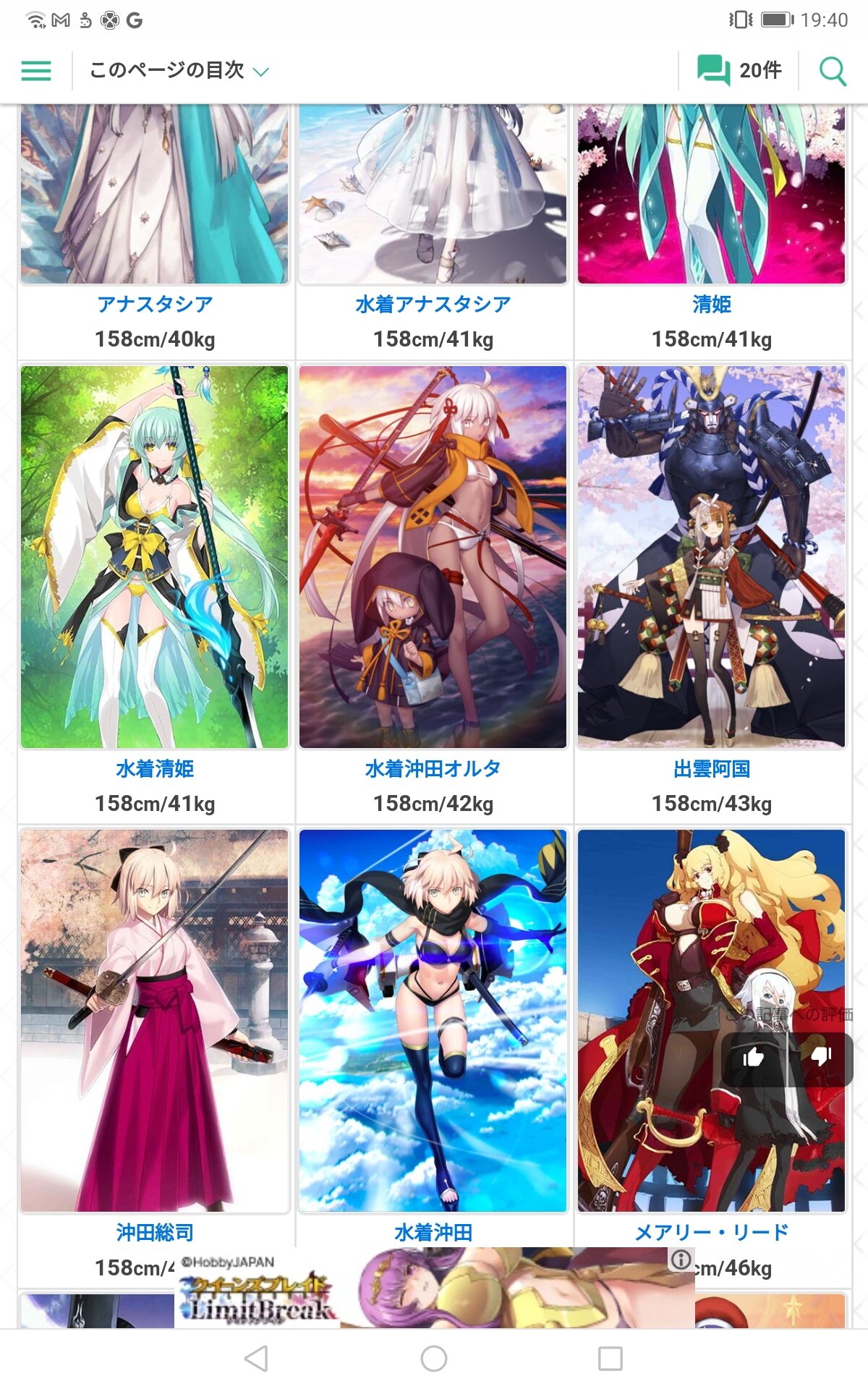Open the search magnifier
The height and width of the screenshot is (1389, 868).
coord(833,71)
